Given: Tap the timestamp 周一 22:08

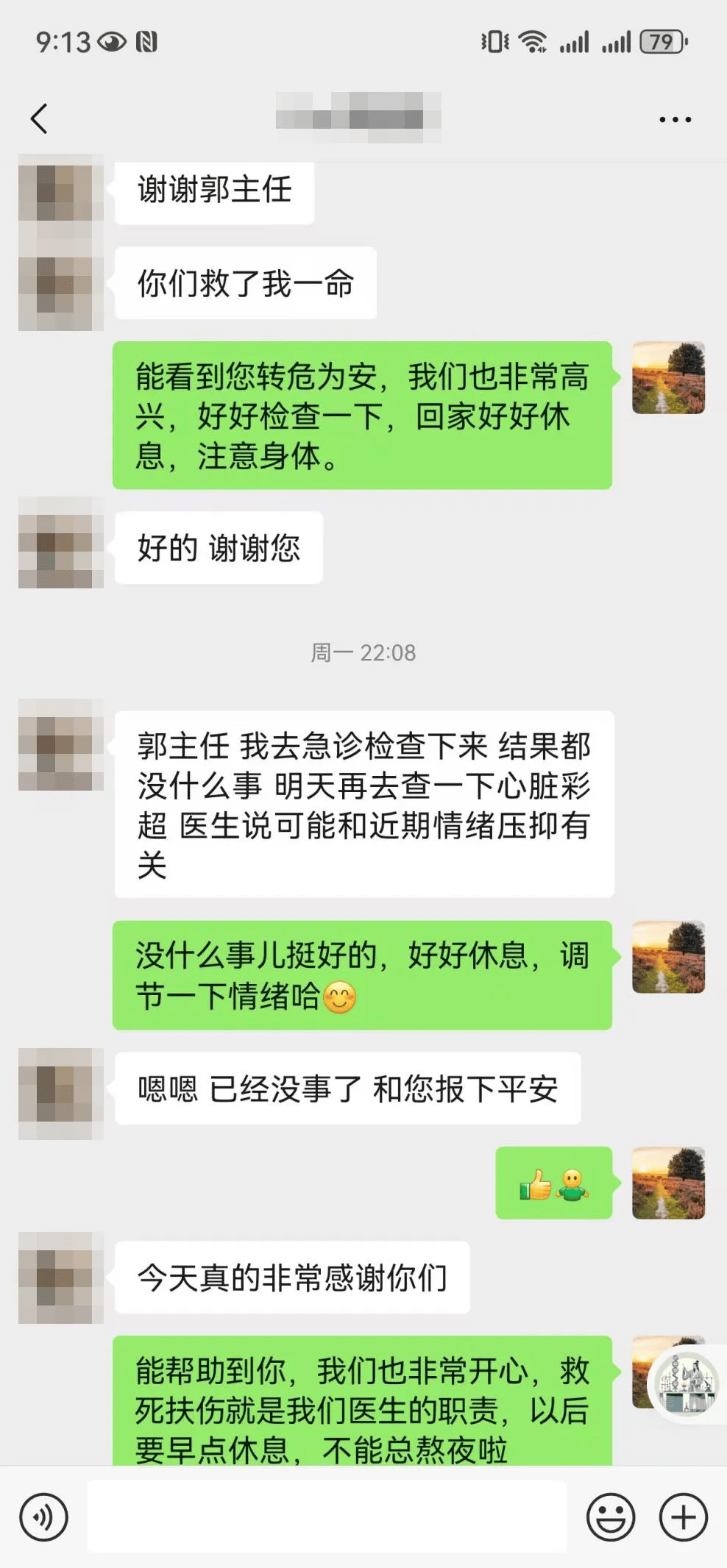Looking at the screenshot, I should coord(363,652).
